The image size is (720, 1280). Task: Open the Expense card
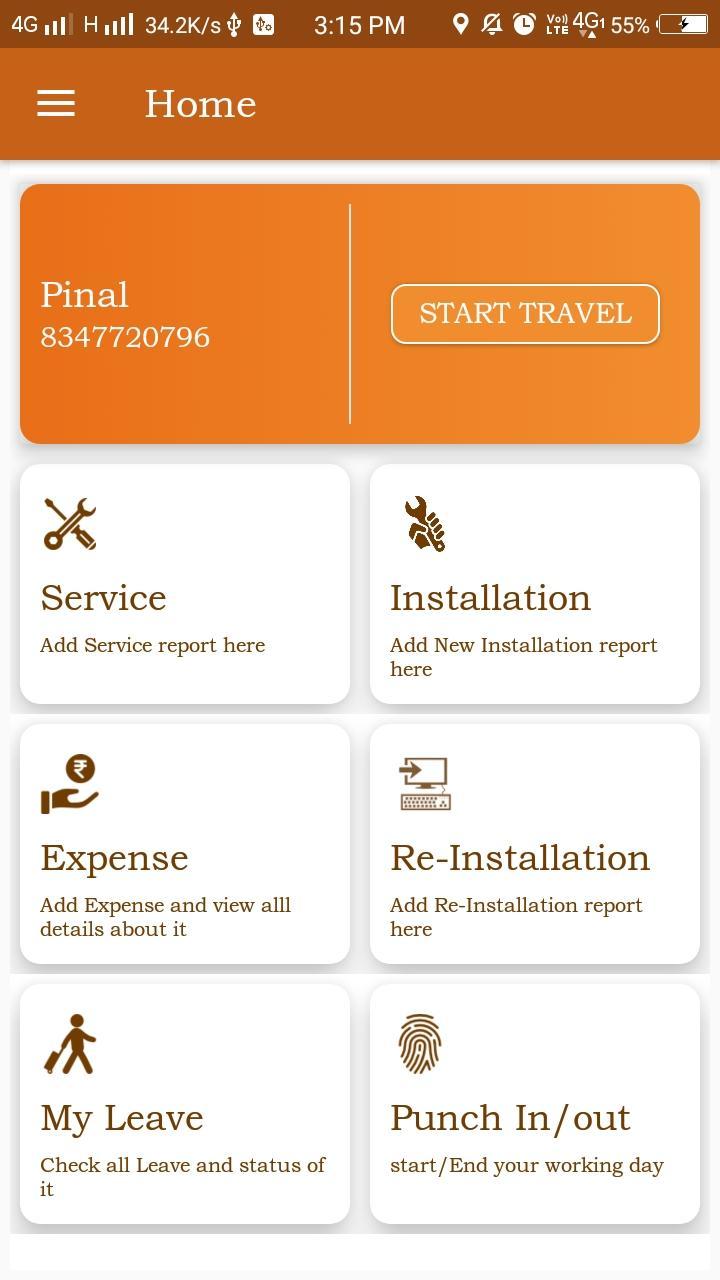pos(185,844)
